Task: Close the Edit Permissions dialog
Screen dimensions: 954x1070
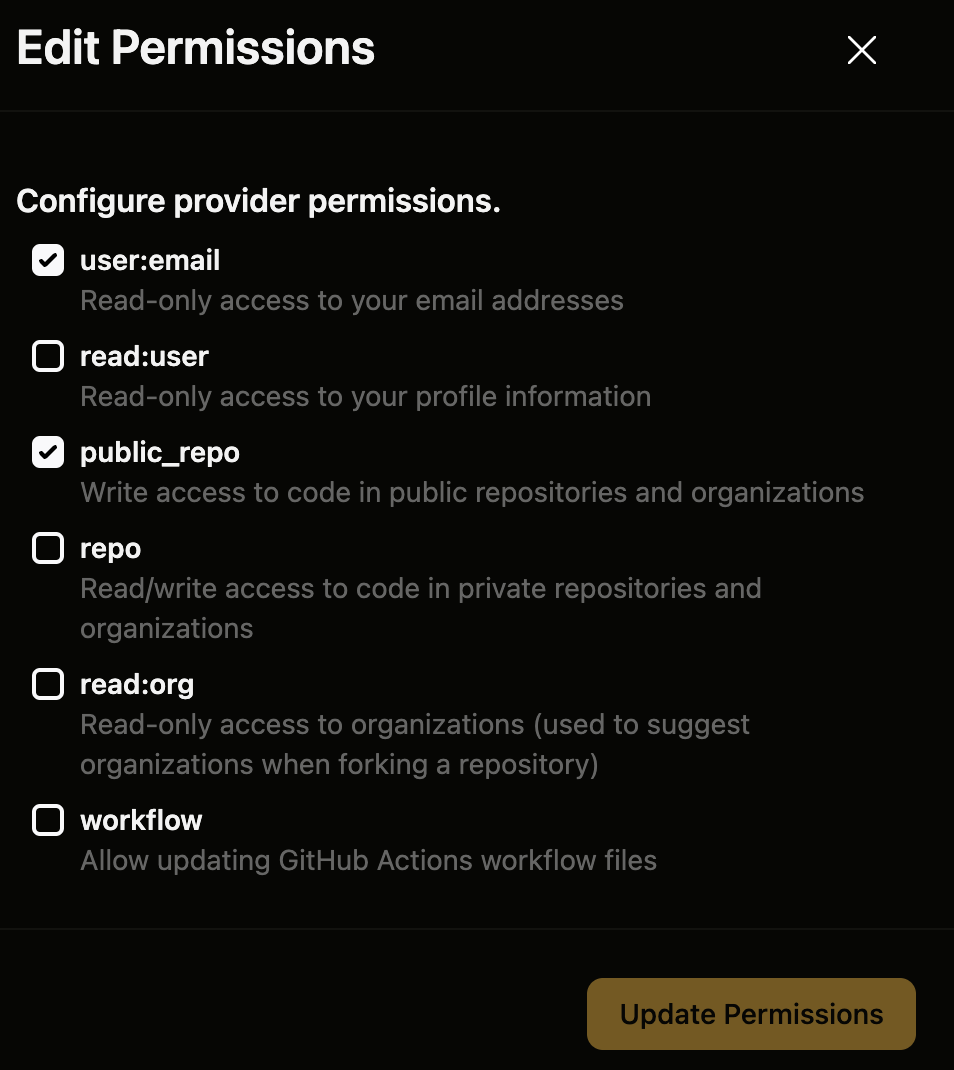Action: pos(861,50)
